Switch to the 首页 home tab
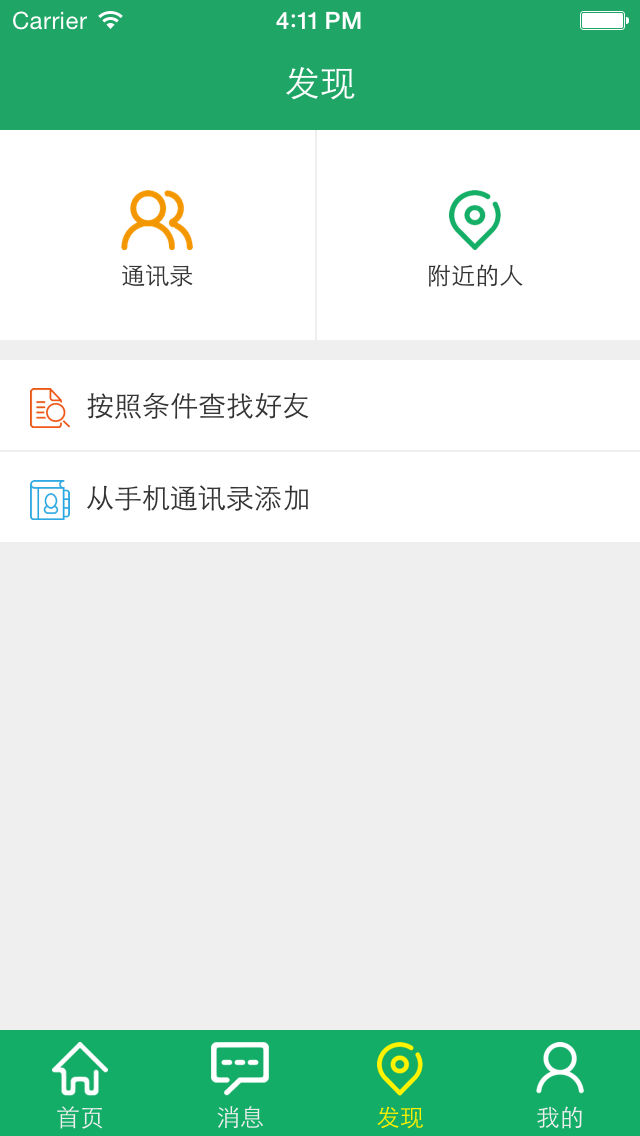The height and width of the screenshot is (1136, 640). pos(80,1084)
